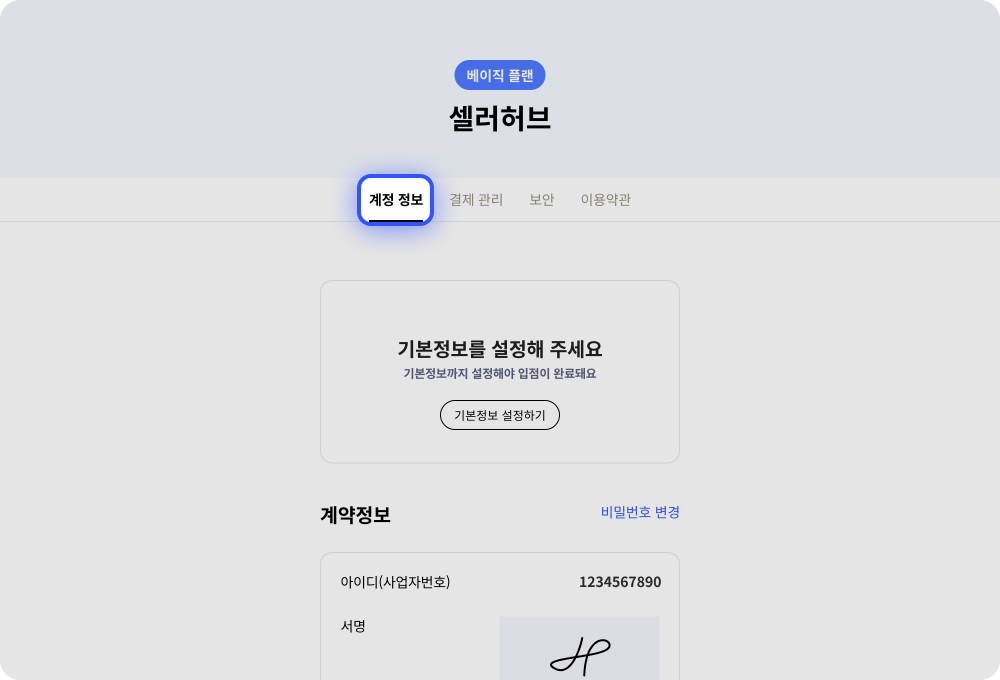Open the 보안 tab
Screen dimensions: 1000x680
coord(542,200)
